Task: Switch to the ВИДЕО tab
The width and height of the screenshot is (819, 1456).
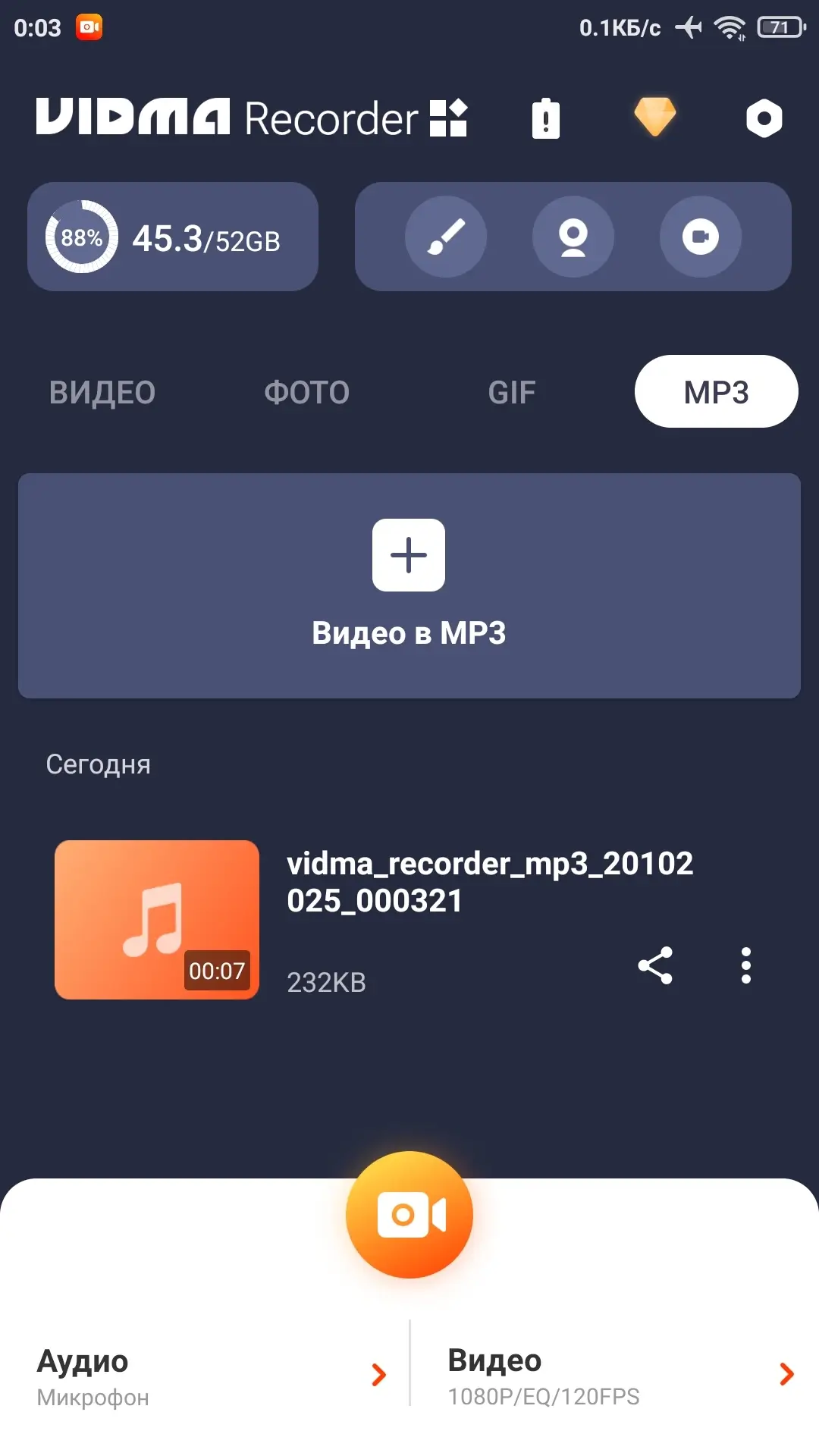Action: tap(102, 392)
